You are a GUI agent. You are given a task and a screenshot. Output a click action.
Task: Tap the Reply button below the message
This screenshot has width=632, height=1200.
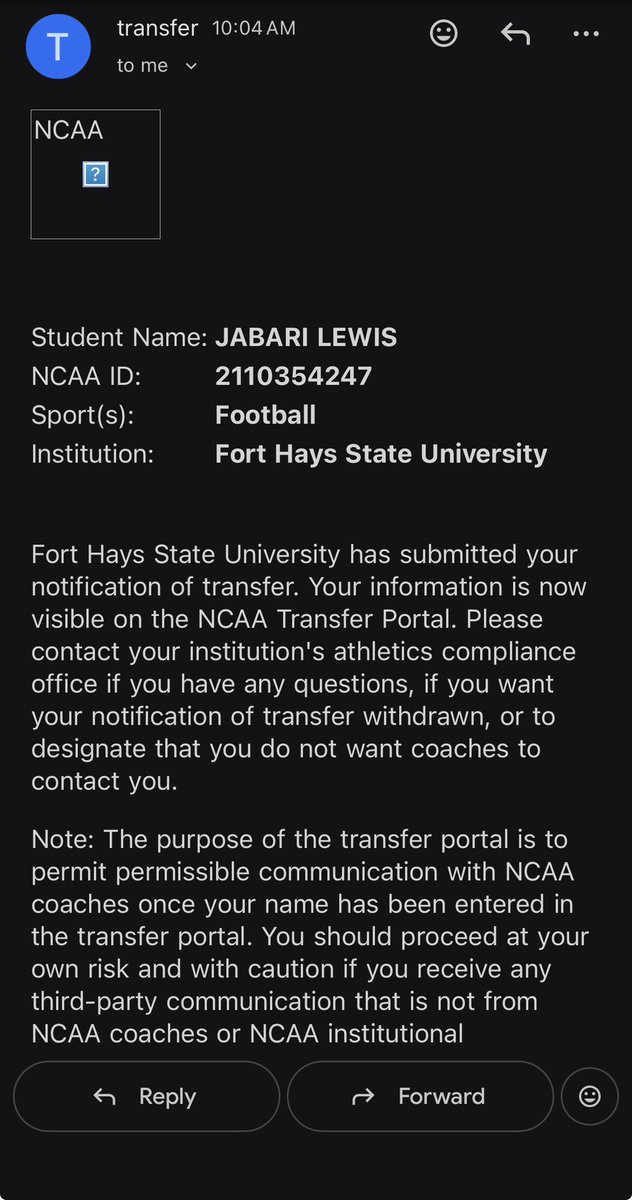(146, 1096)
